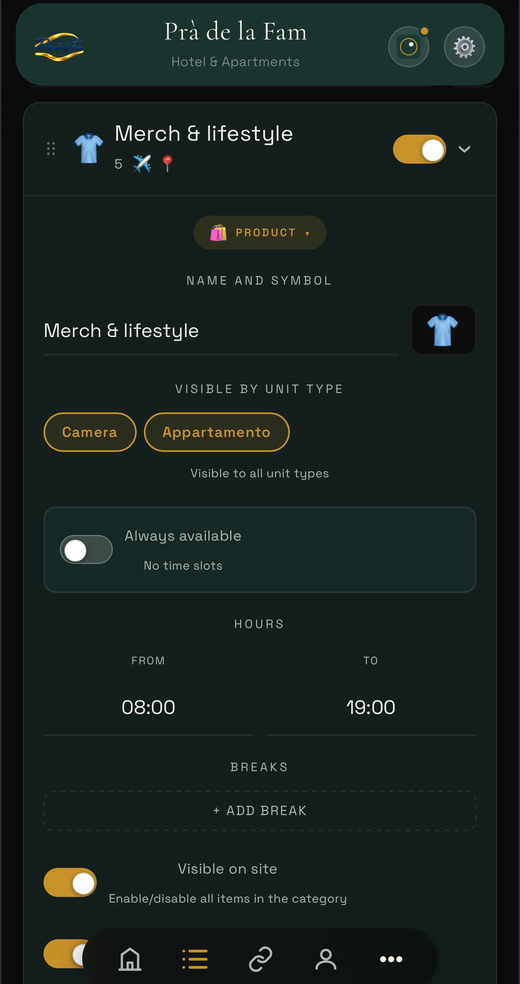Deselect the Camera unit type chip
The height and width of the screenshot is (984, 520).
click(x=90, y=432)
